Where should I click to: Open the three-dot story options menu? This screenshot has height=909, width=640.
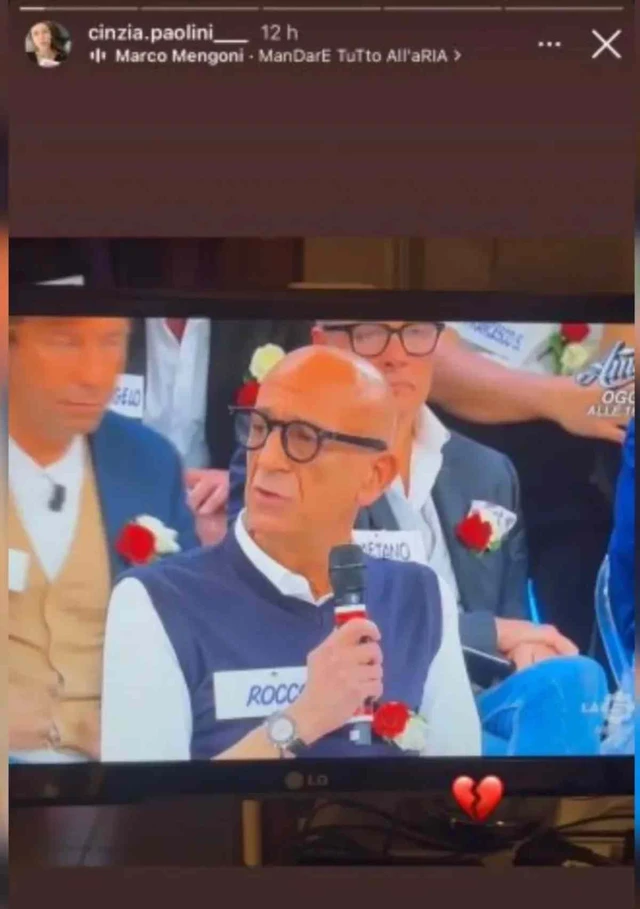[549, 44]
